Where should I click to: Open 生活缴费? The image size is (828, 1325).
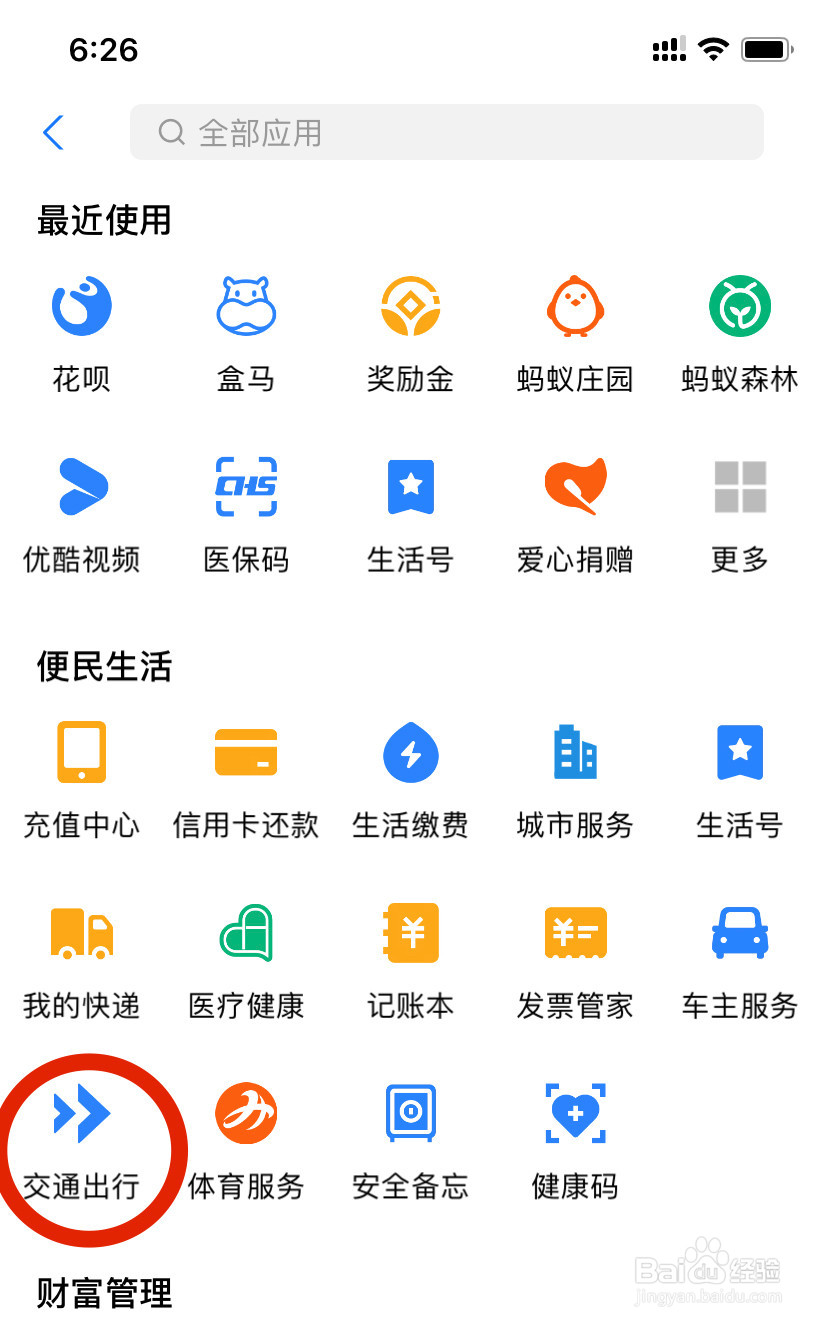coord(410,781)
